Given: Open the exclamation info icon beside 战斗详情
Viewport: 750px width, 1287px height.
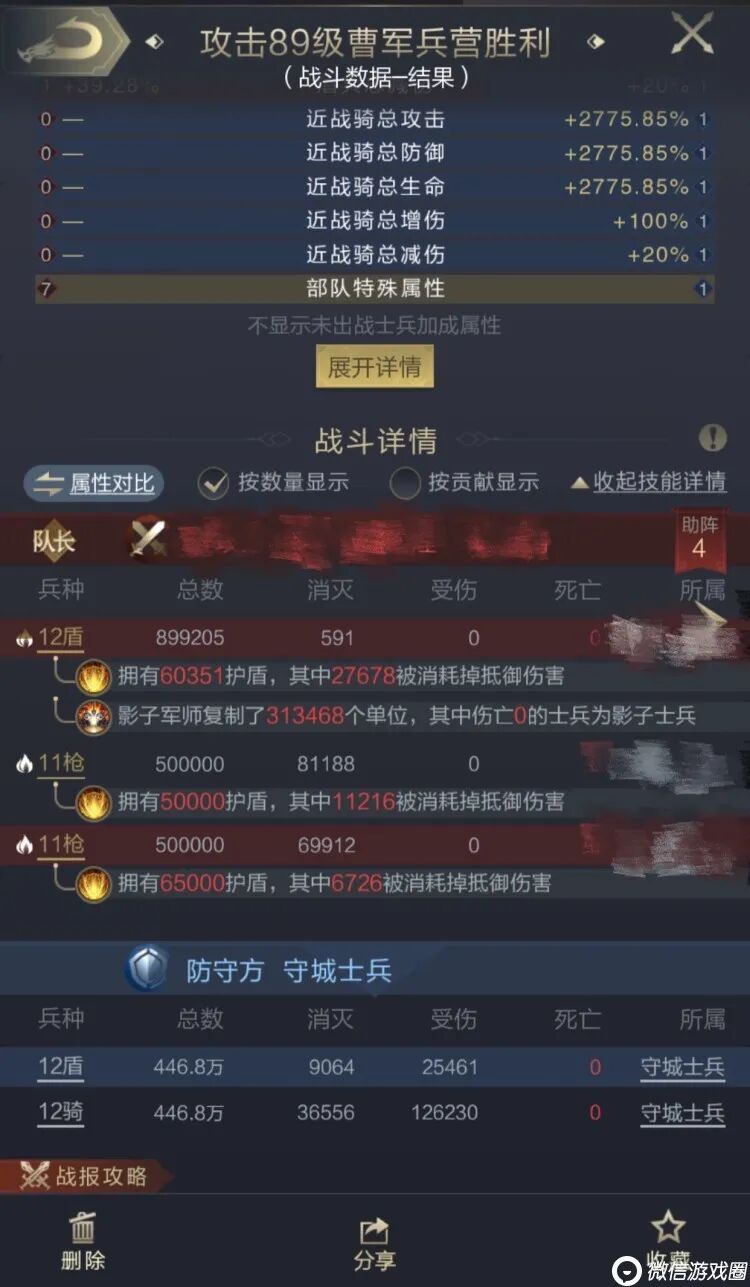Looking at the screenshot, I should pyautogui.click(x=713, y=438).
